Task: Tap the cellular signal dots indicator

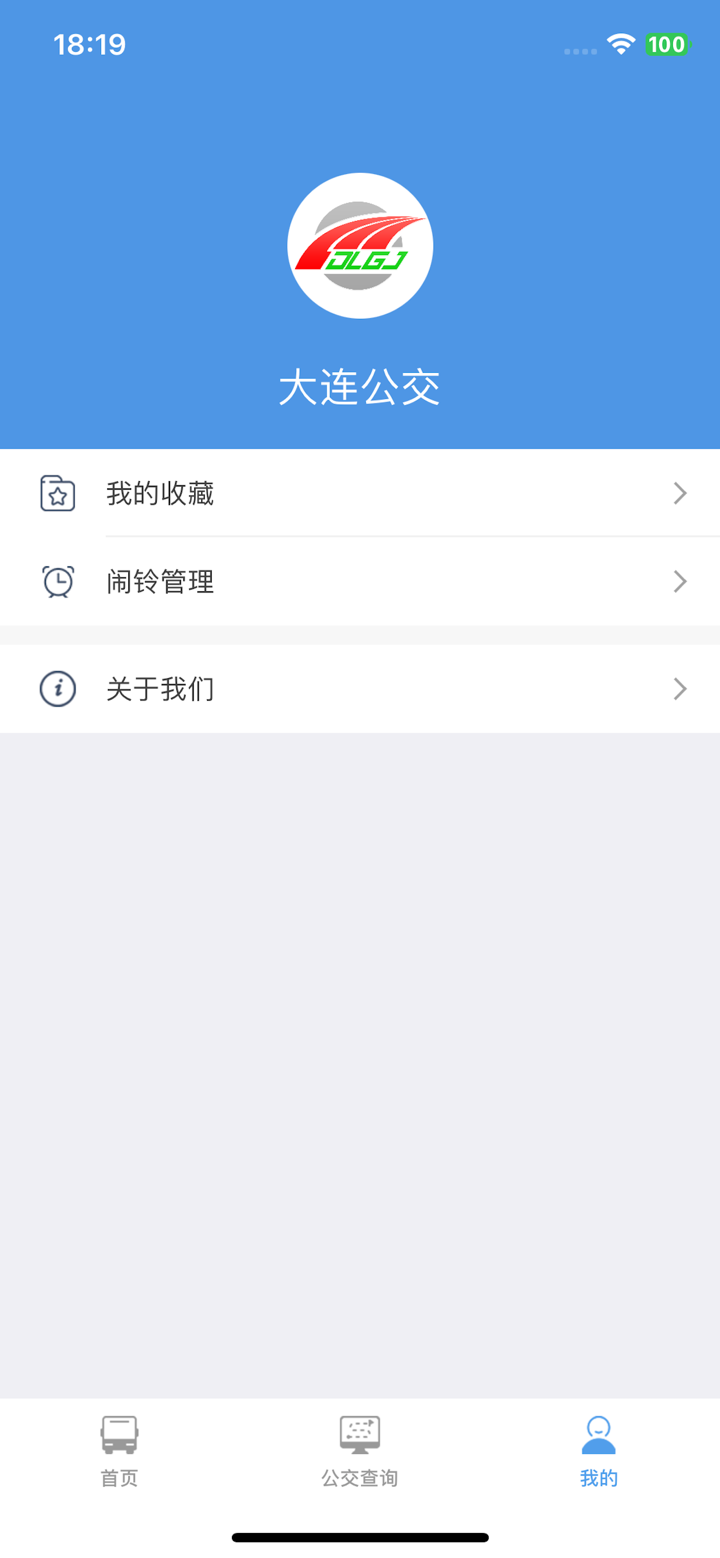Action: 578,50
